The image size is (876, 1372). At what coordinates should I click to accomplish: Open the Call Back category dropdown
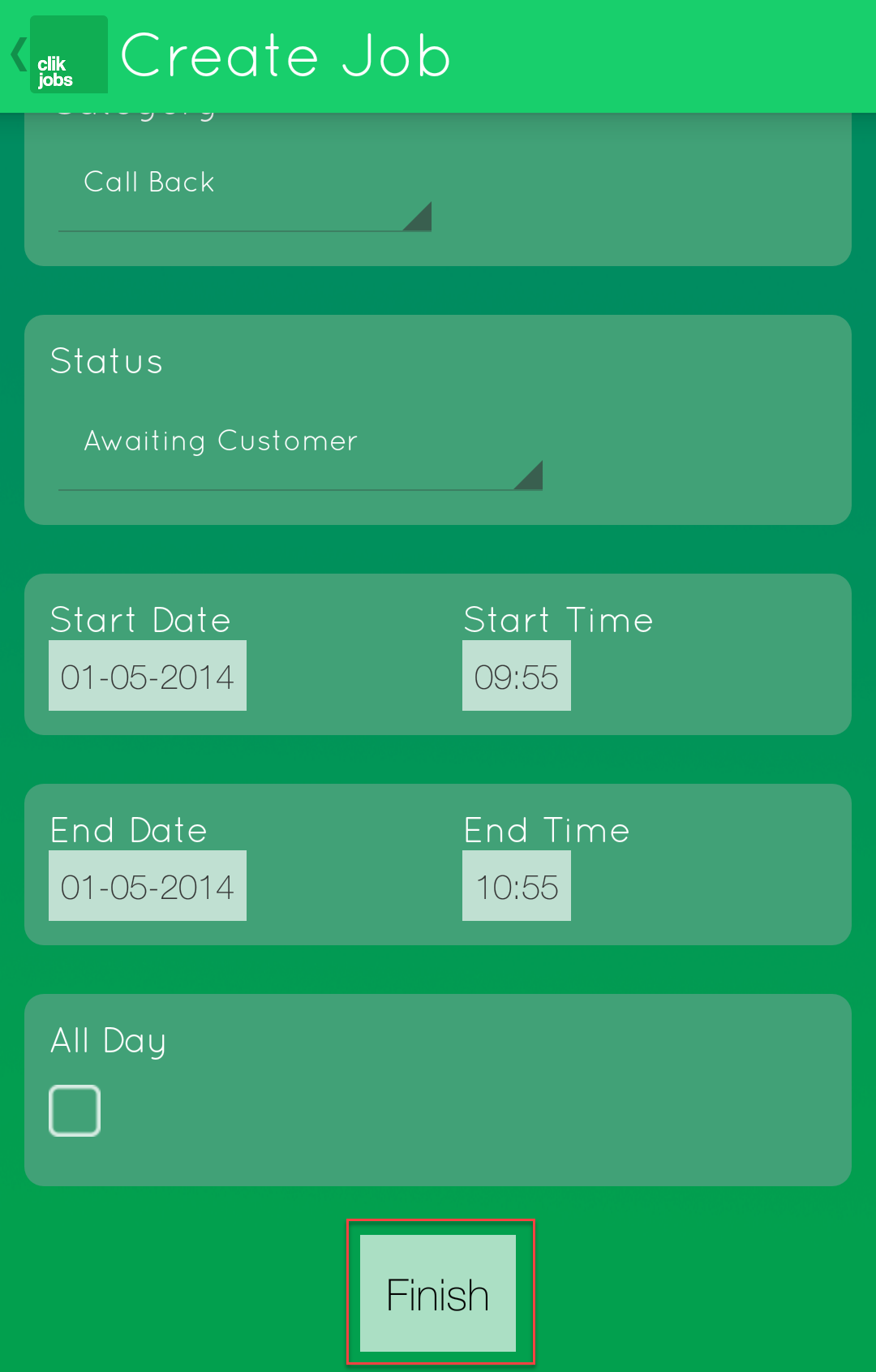point(243,195)
